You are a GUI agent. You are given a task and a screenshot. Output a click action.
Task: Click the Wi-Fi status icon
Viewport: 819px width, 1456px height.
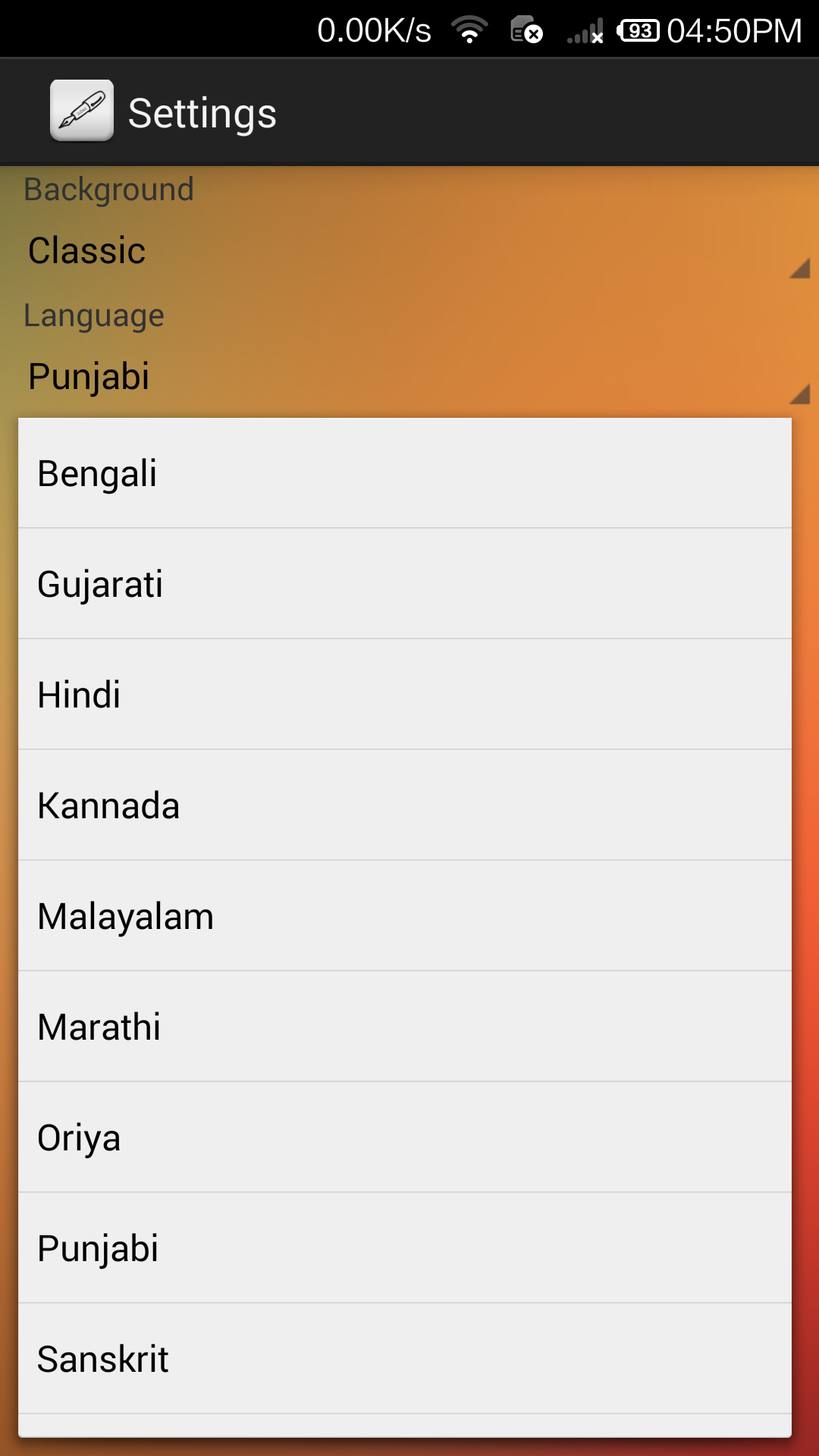(469, 30)
